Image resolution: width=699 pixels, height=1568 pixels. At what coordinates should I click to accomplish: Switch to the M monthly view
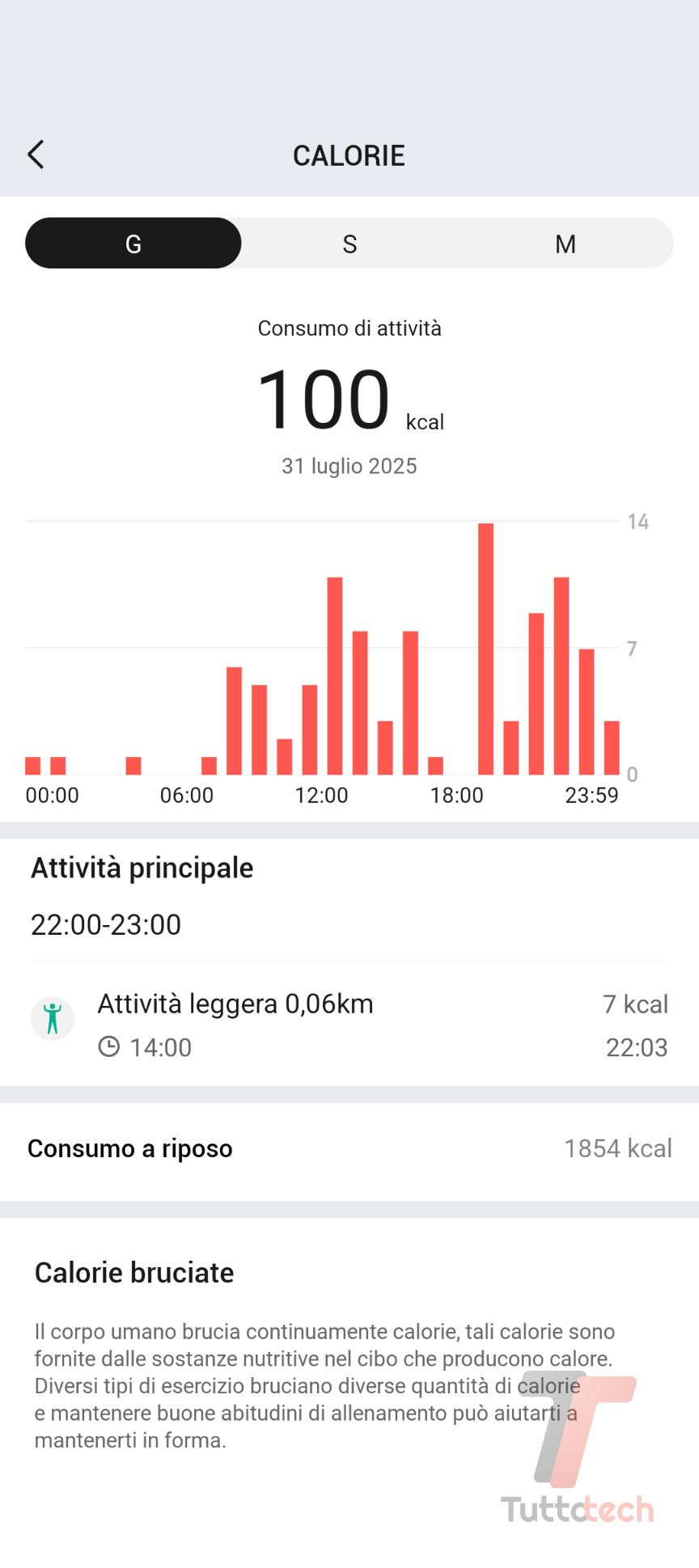tap(565, 243)
